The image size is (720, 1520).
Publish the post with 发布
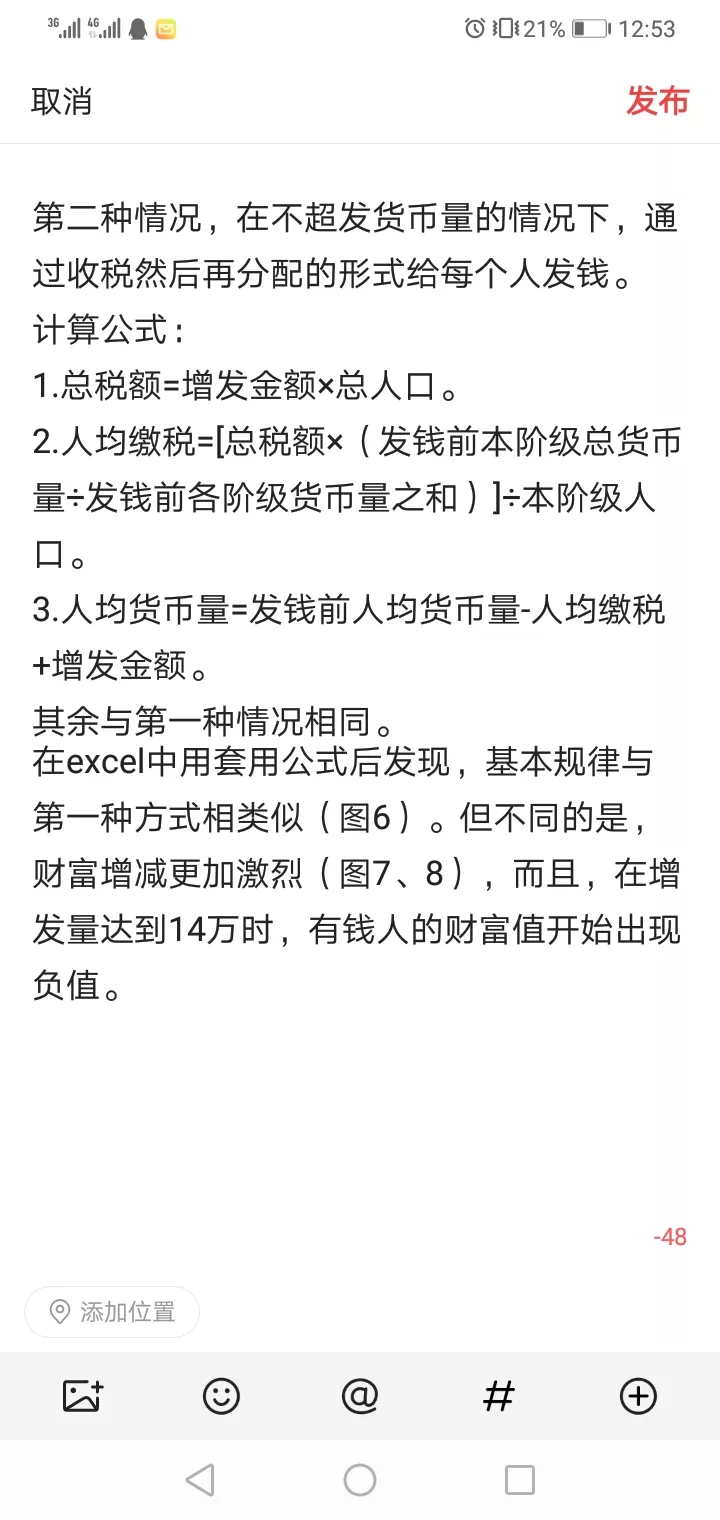[x=657, y=101]
